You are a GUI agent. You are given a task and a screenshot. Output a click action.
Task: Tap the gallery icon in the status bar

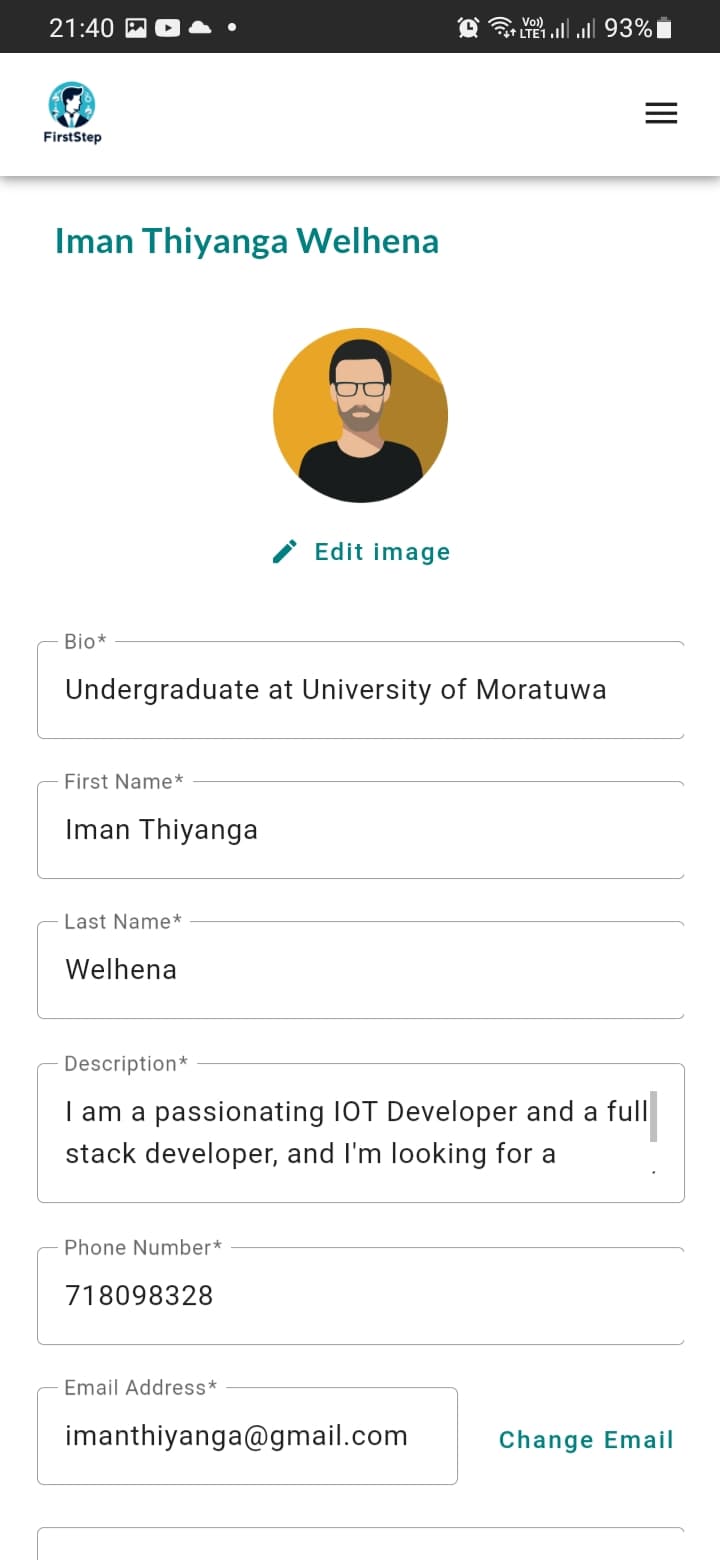click(134, 27)
